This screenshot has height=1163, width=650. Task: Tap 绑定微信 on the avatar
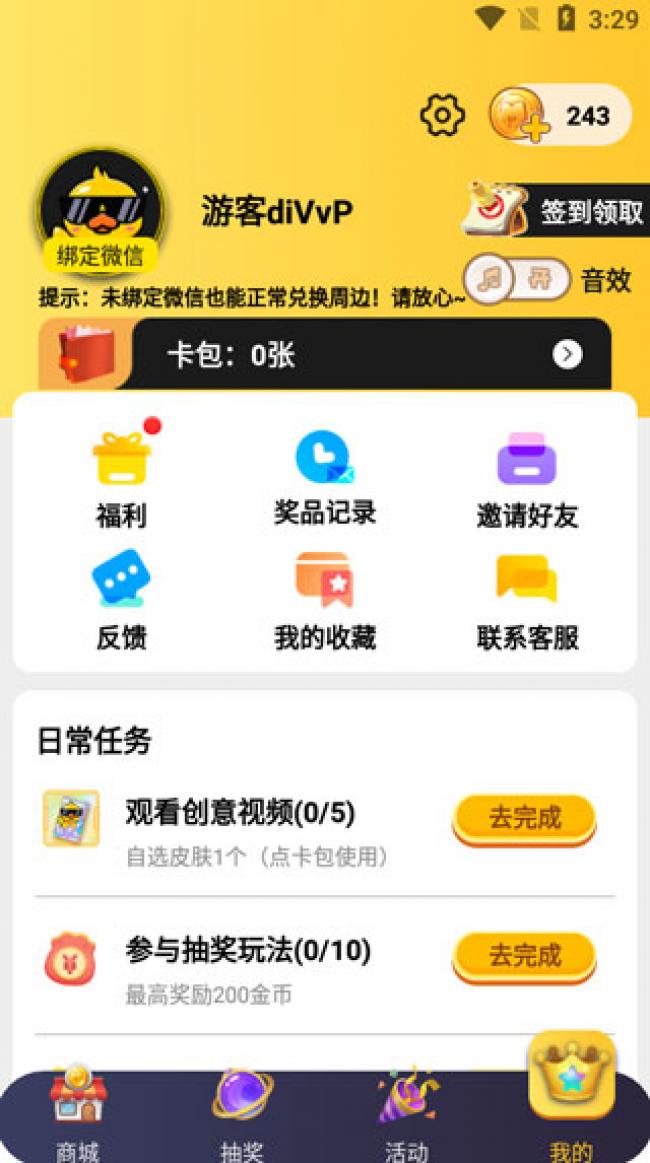pyautogui.click(x=99, y=256)
